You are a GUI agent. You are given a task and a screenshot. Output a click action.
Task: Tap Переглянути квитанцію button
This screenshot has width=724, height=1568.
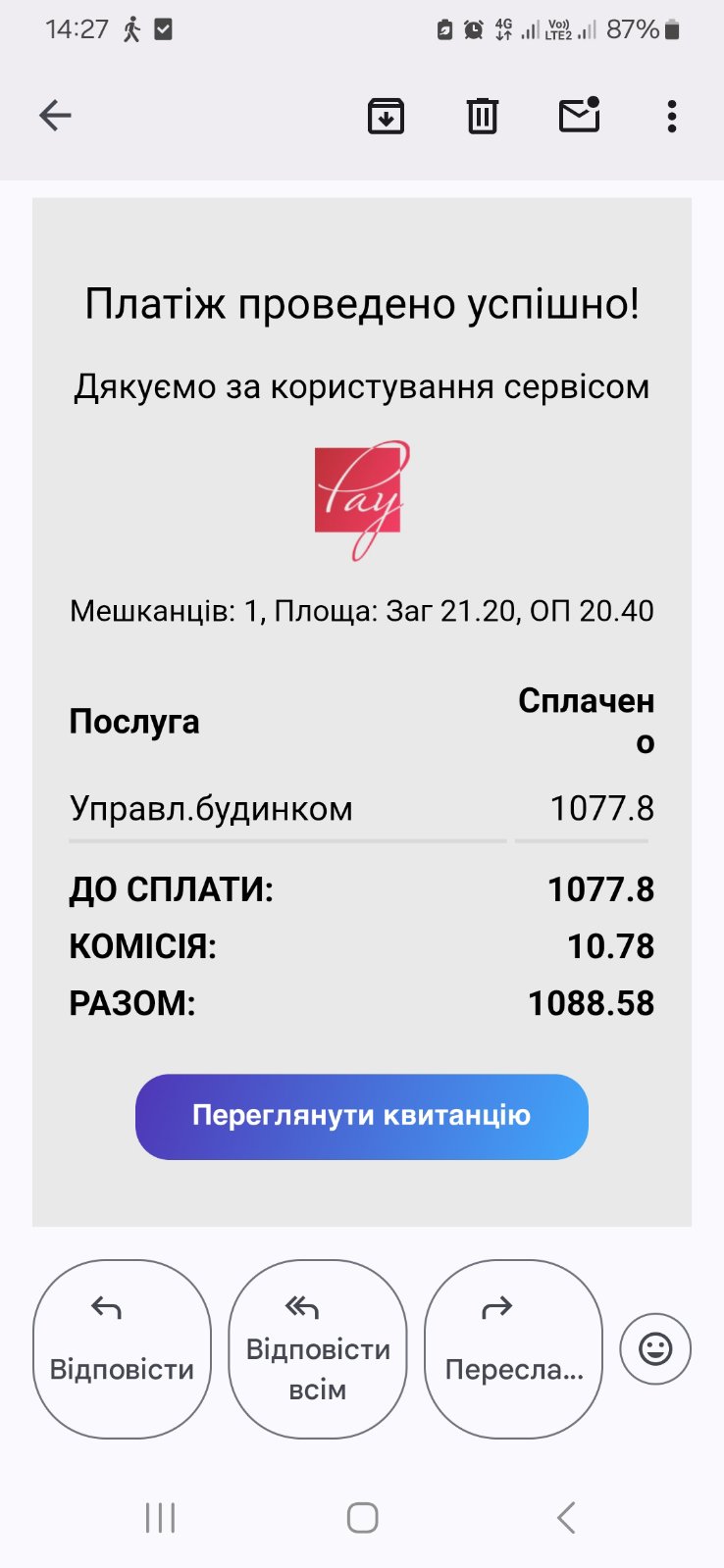coord(361,1116)
